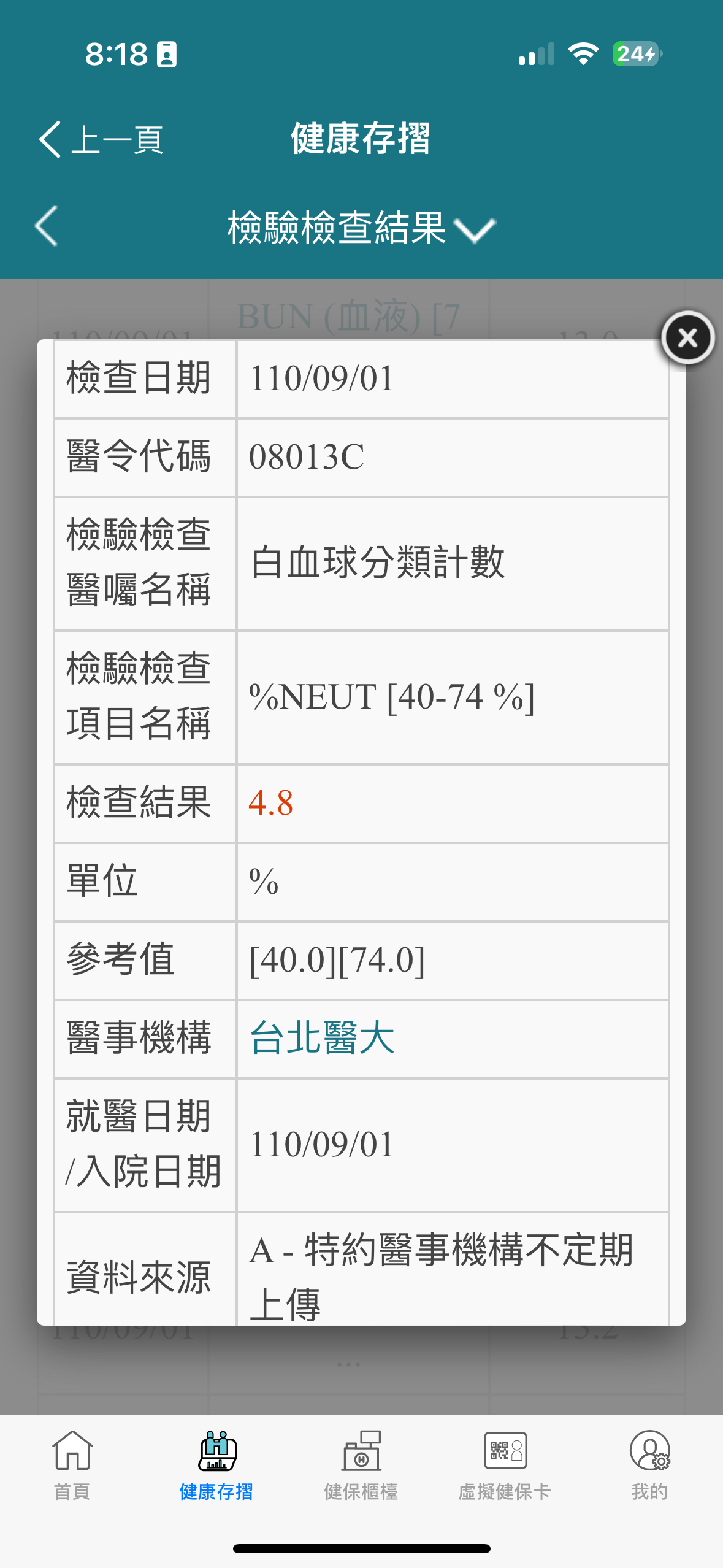The width and height of the screenshot is (723, 1568).
Task: Tap the back chevron beside 檢驗檢查結果
Action: (x=47, y=226)
